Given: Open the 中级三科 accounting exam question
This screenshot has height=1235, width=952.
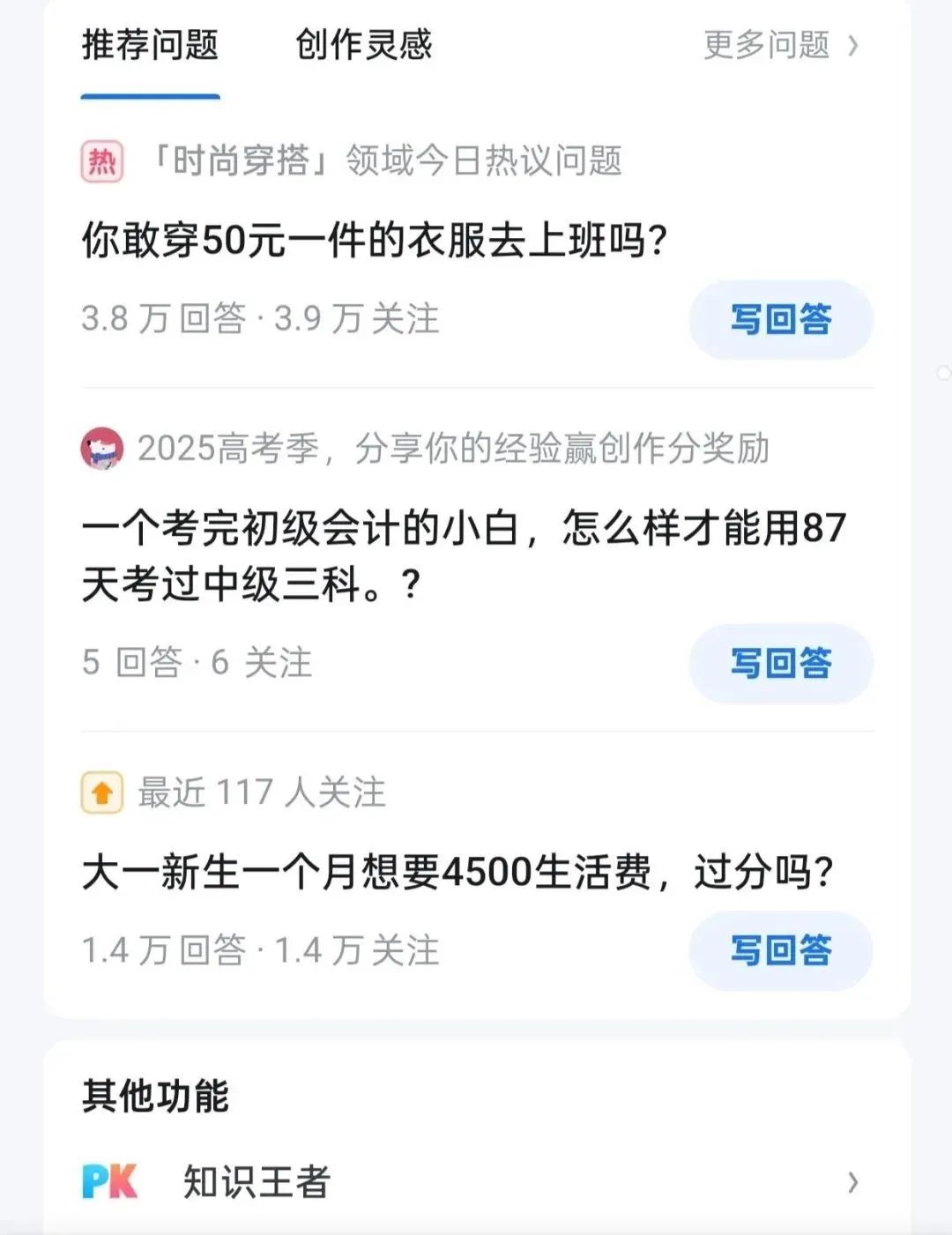Looking at the screenshot, I should 463,555.
